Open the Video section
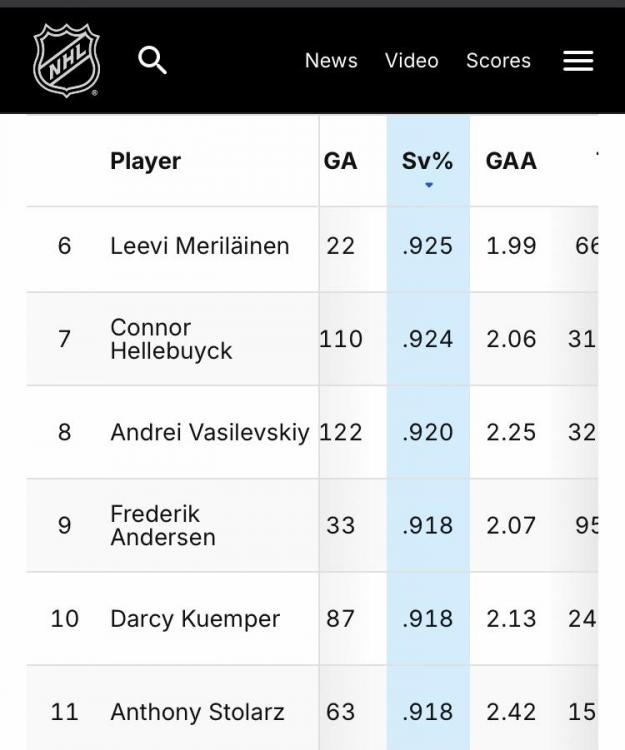 pyautogui.click(x=412, y=61)
